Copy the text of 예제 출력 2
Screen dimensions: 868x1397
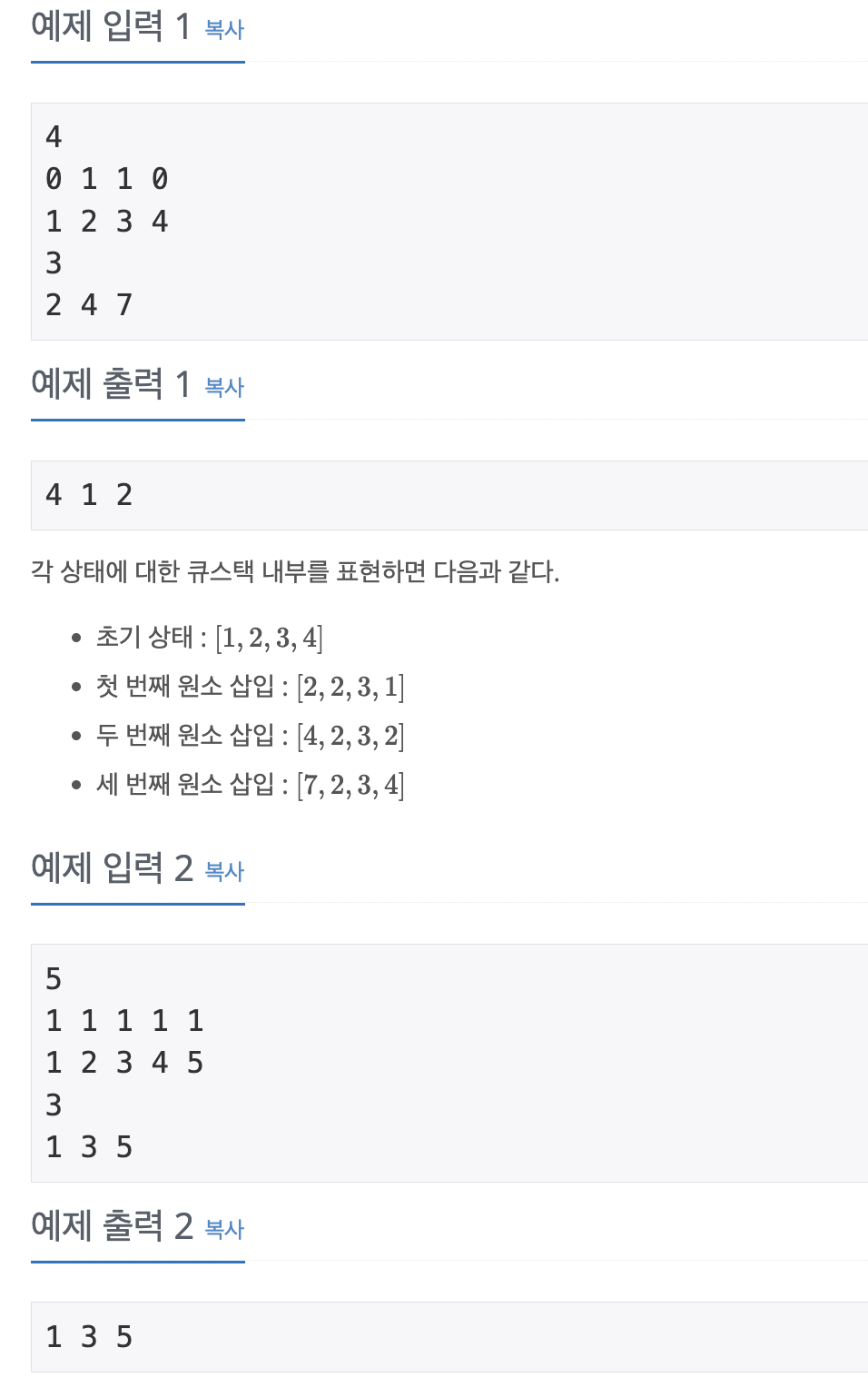coord(224,1229)
